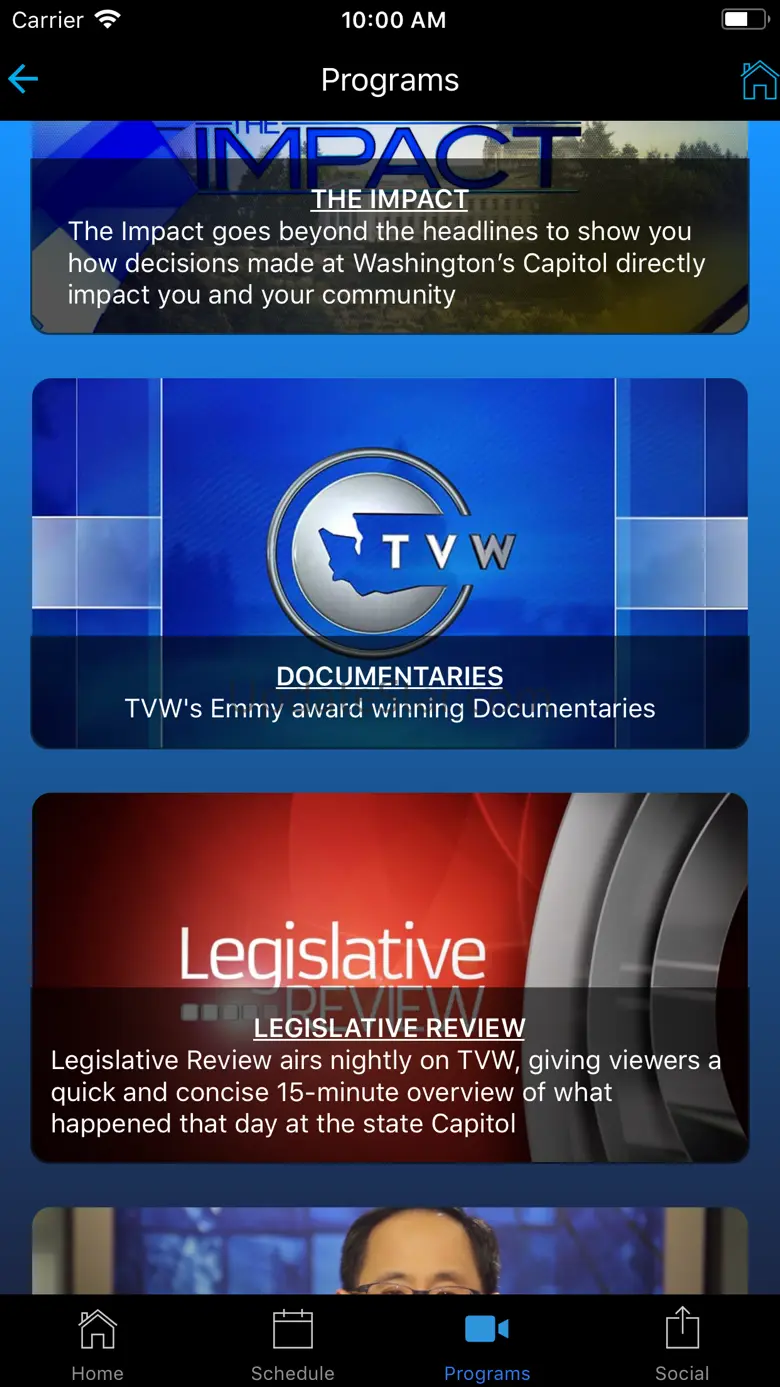This screenshot has width=780, height=1387.
Task: Open the program card showing a man with glasses
Action: [390, 1250]
